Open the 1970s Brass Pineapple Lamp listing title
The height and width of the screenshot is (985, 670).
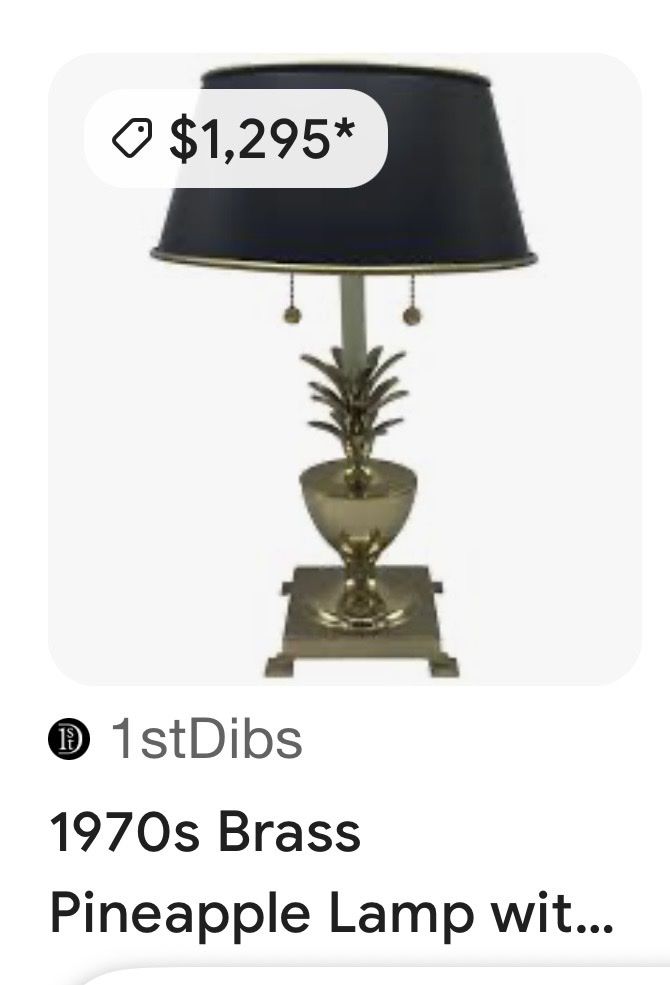pos(328,873)
